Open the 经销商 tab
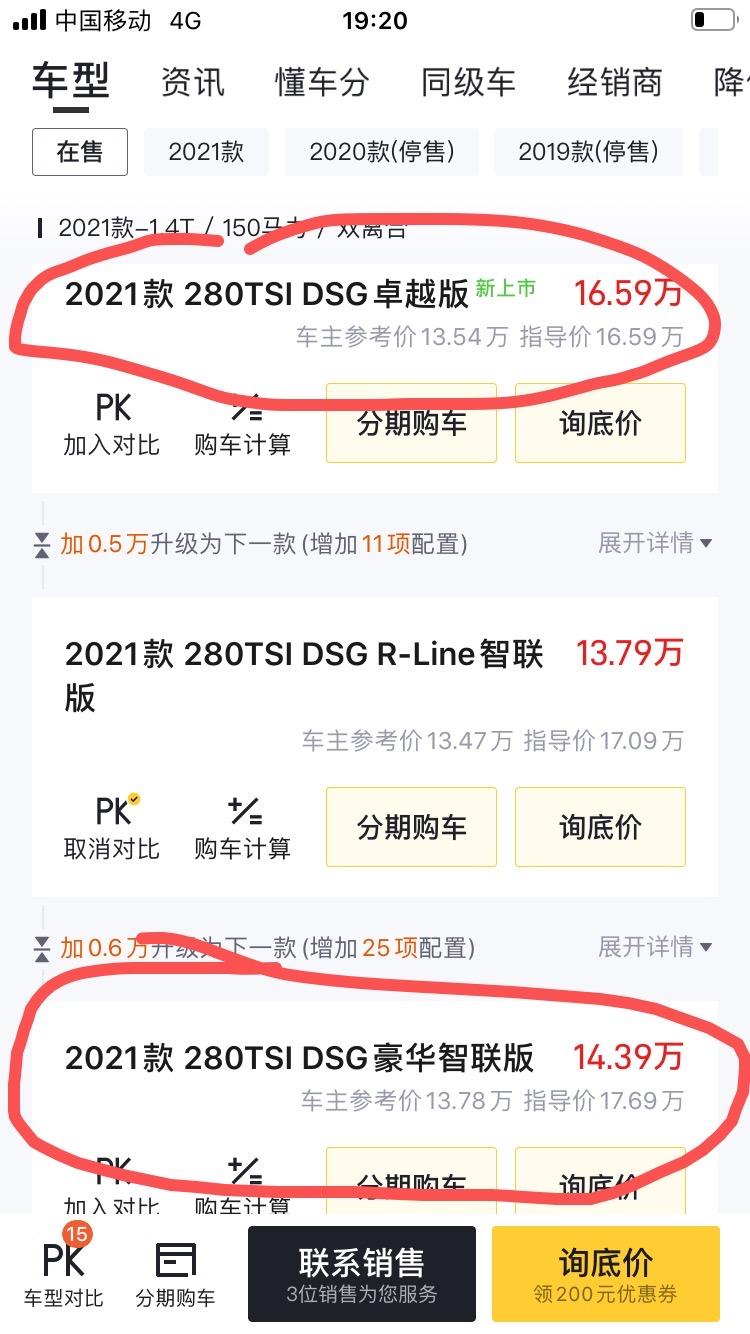Screen dimensions: 750x1334 (x=615, y=83)
